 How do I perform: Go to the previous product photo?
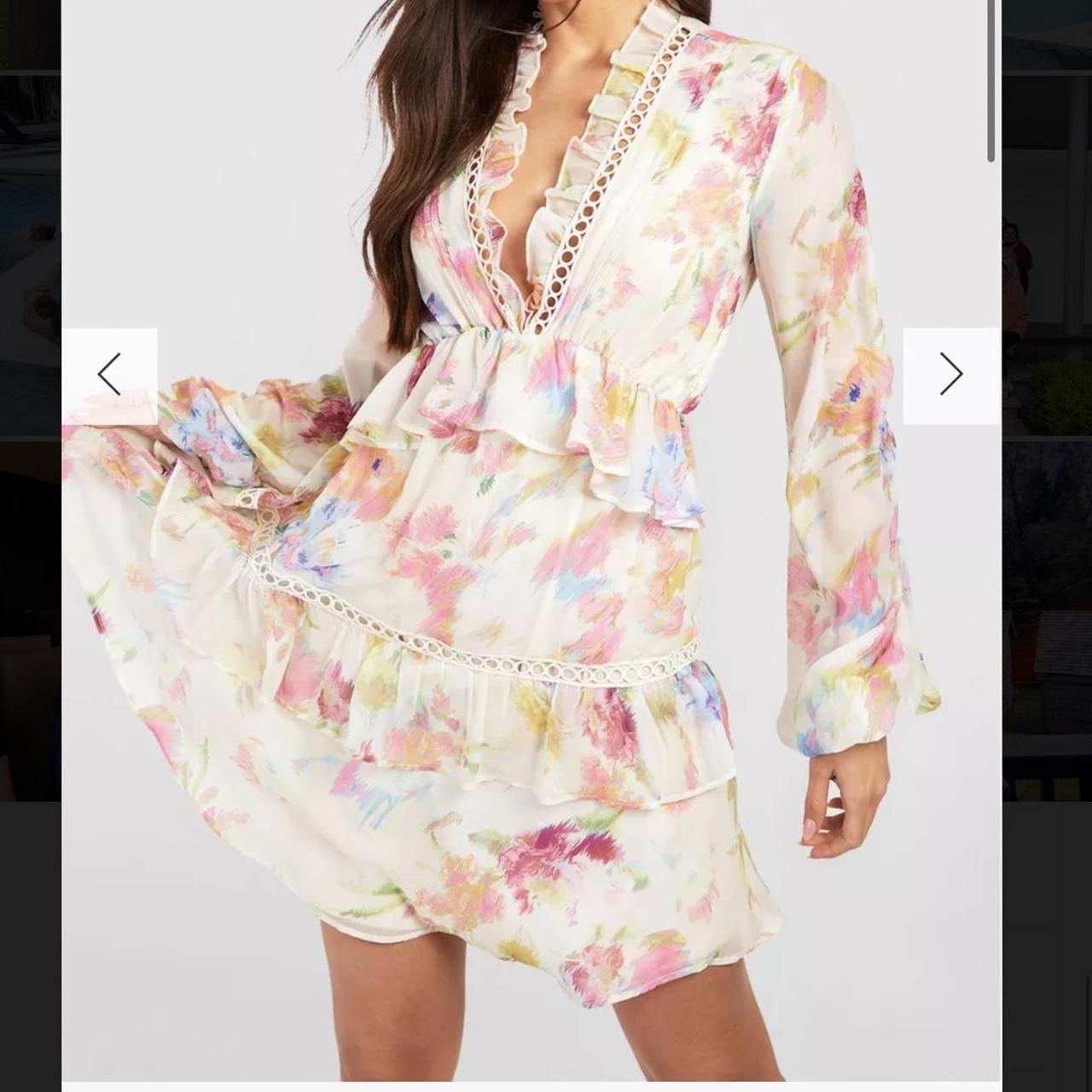109,375
